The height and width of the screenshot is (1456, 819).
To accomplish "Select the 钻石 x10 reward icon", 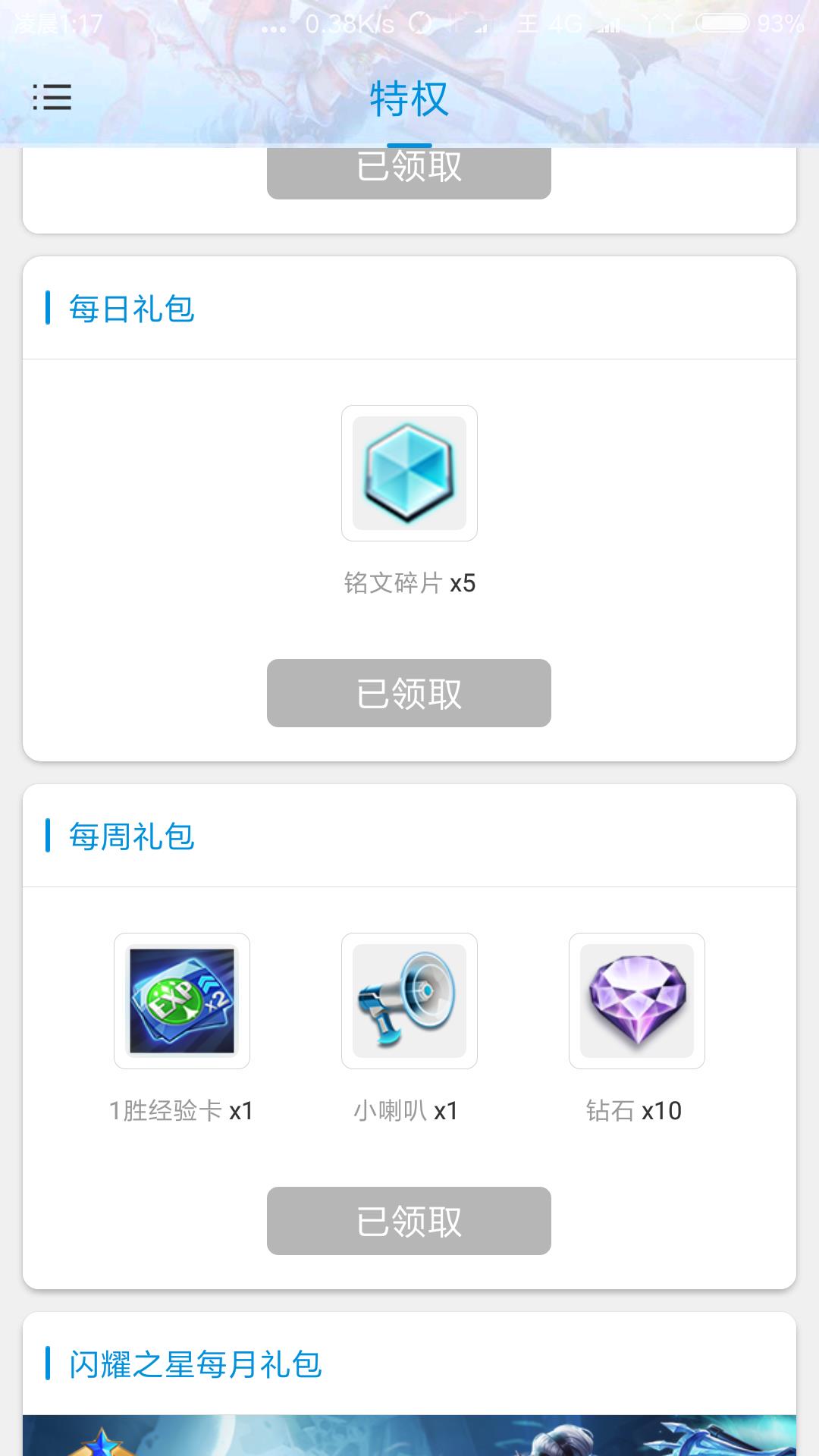I will pyautogui.click(x=637, y=1001).
